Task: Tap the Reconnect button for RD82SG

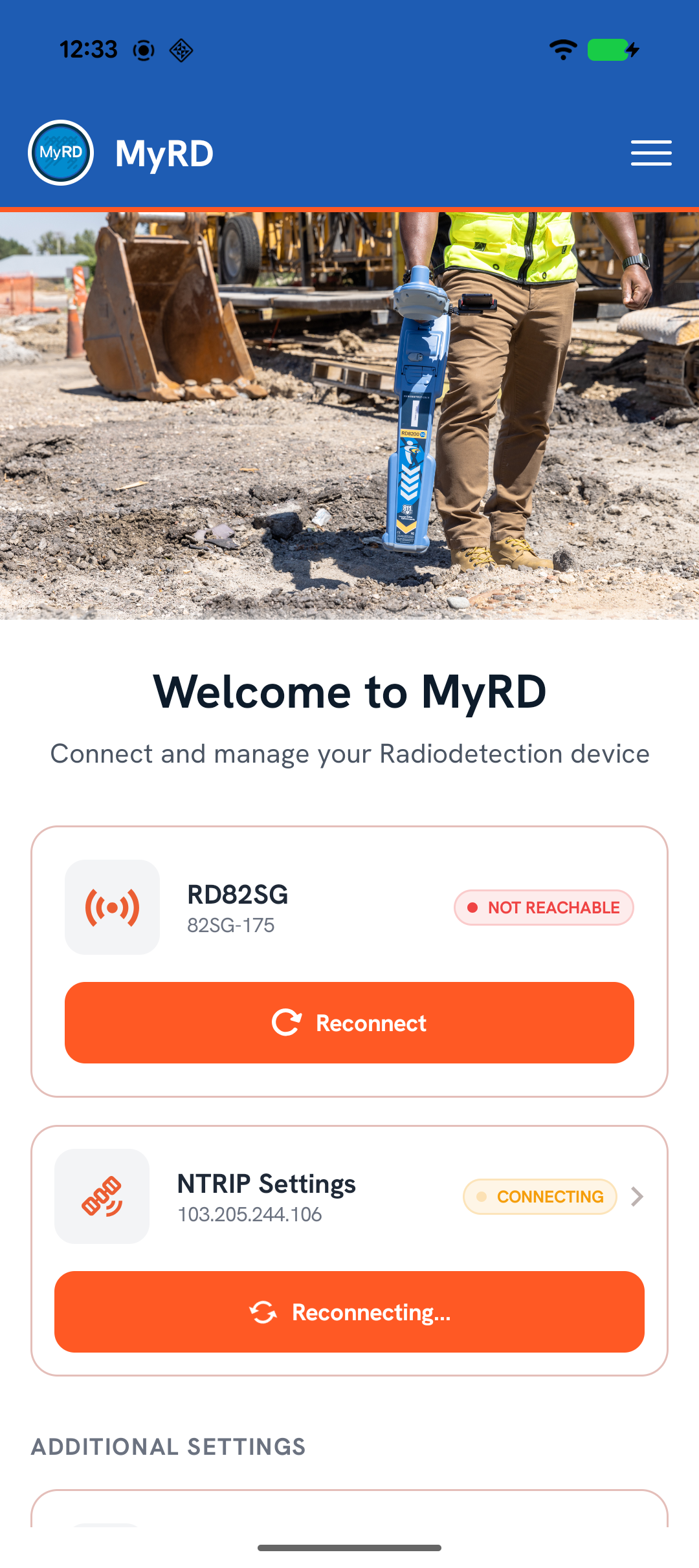Action: [349, 1023]
